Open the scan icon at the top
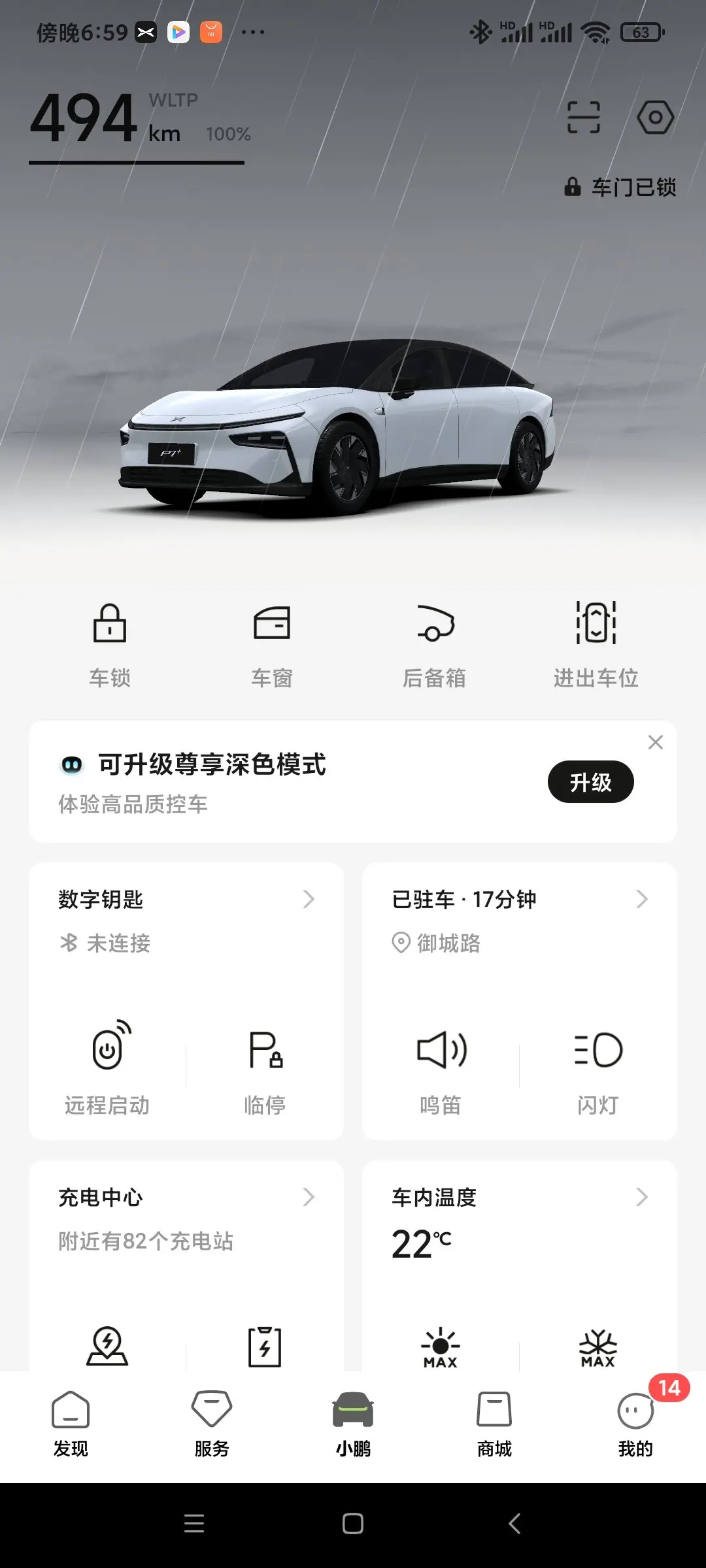Viewport: 706px width, 1568px height. (x=583, y=118)
